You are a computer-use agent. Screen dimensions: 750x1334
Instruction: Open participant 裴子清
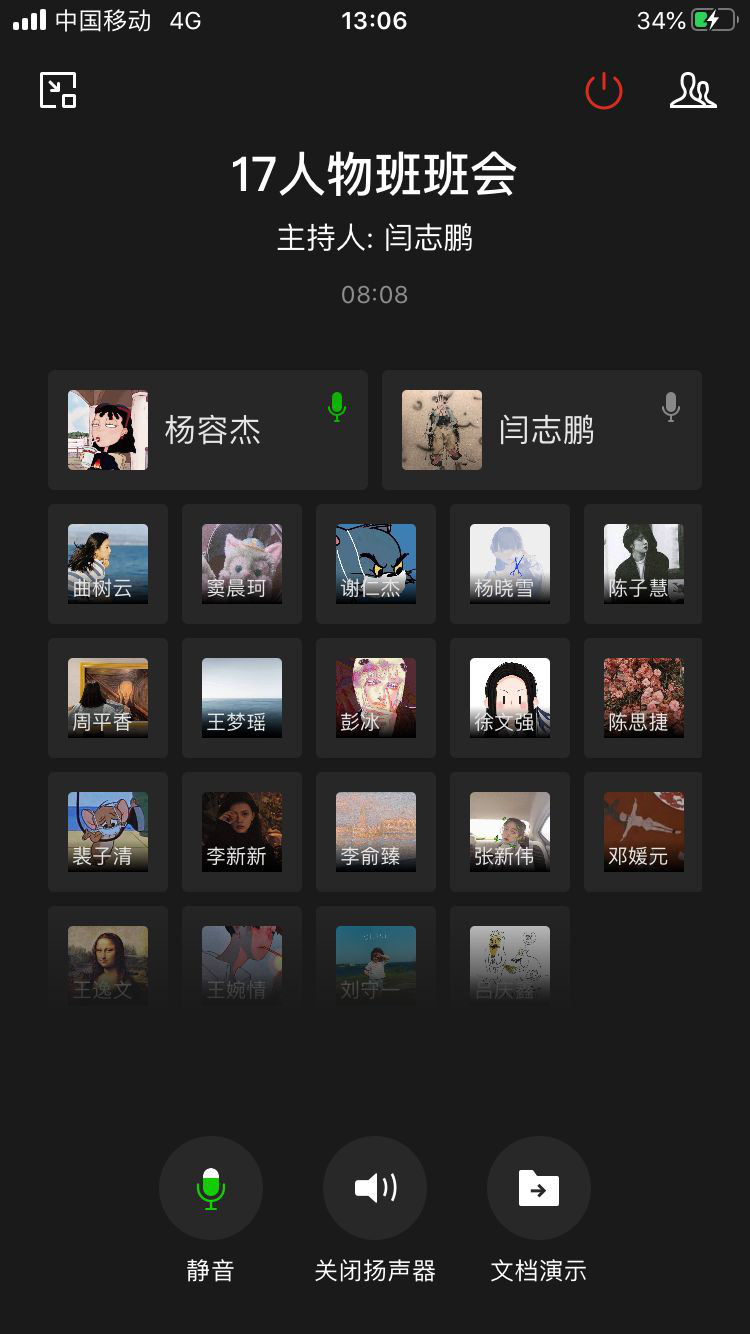point(108,832)
